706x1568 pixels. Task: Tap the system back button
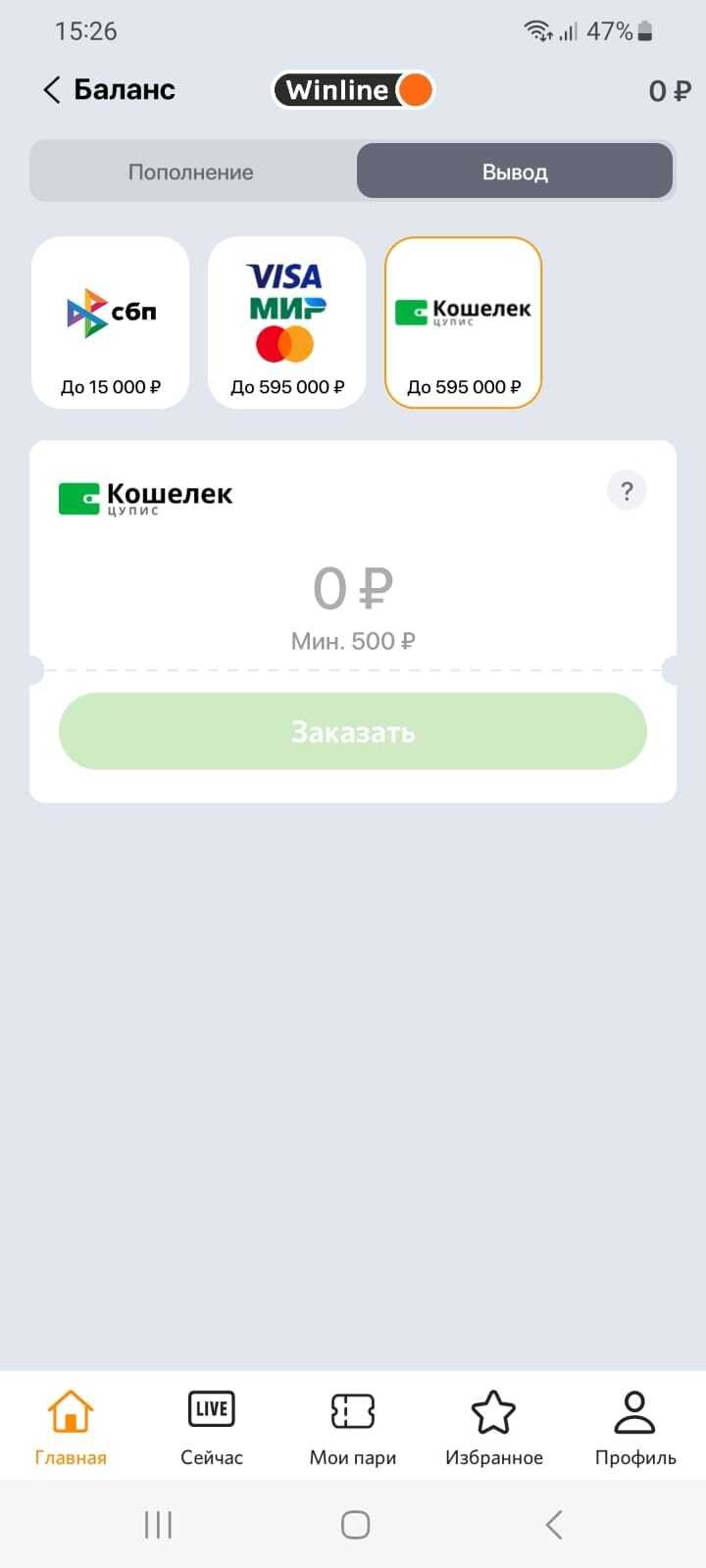554,1524
